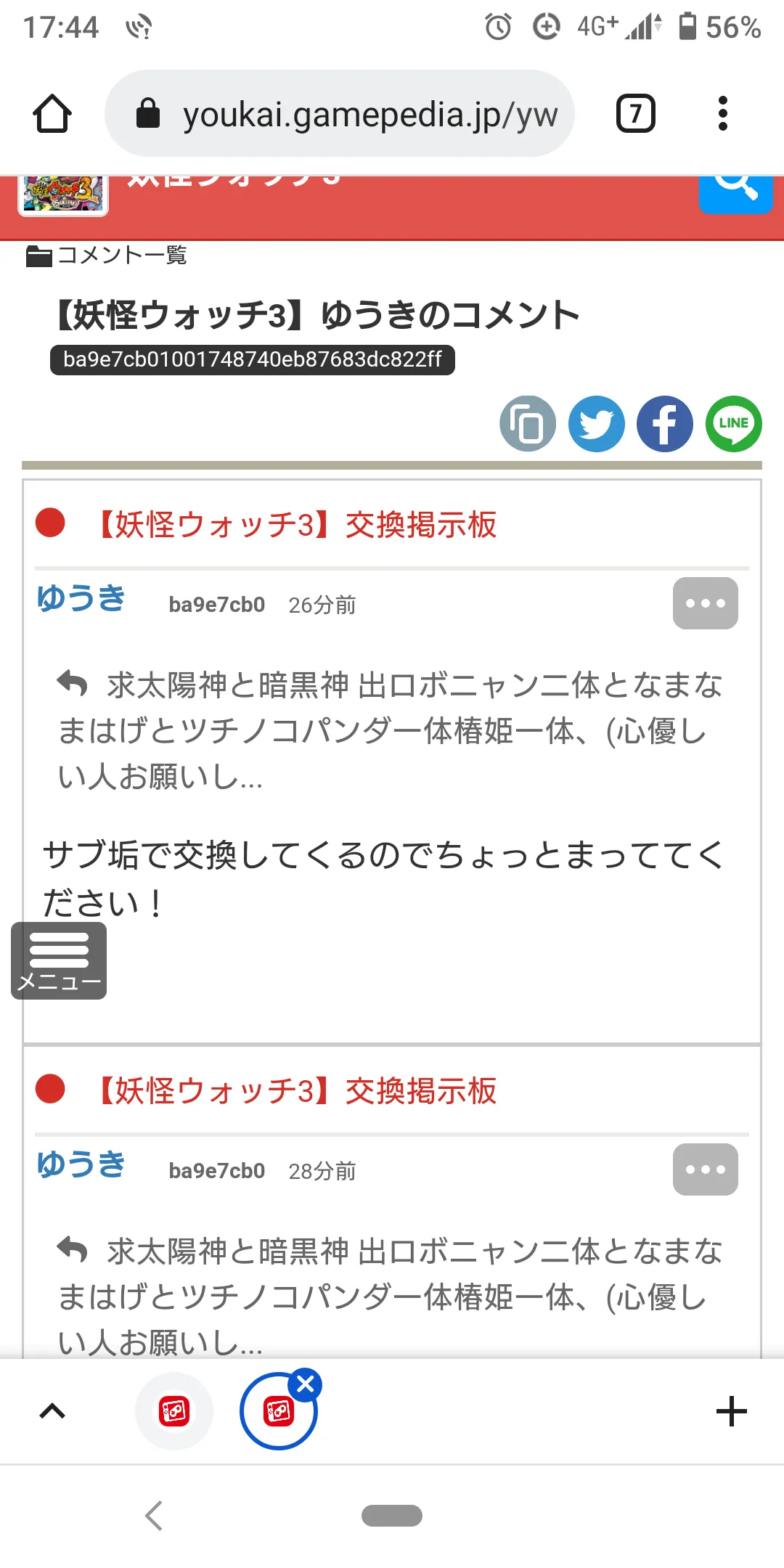Screen dimensions: 784x1568
Task: Switch to the first tab in the strip
Action: click(x=174, y=1411)
